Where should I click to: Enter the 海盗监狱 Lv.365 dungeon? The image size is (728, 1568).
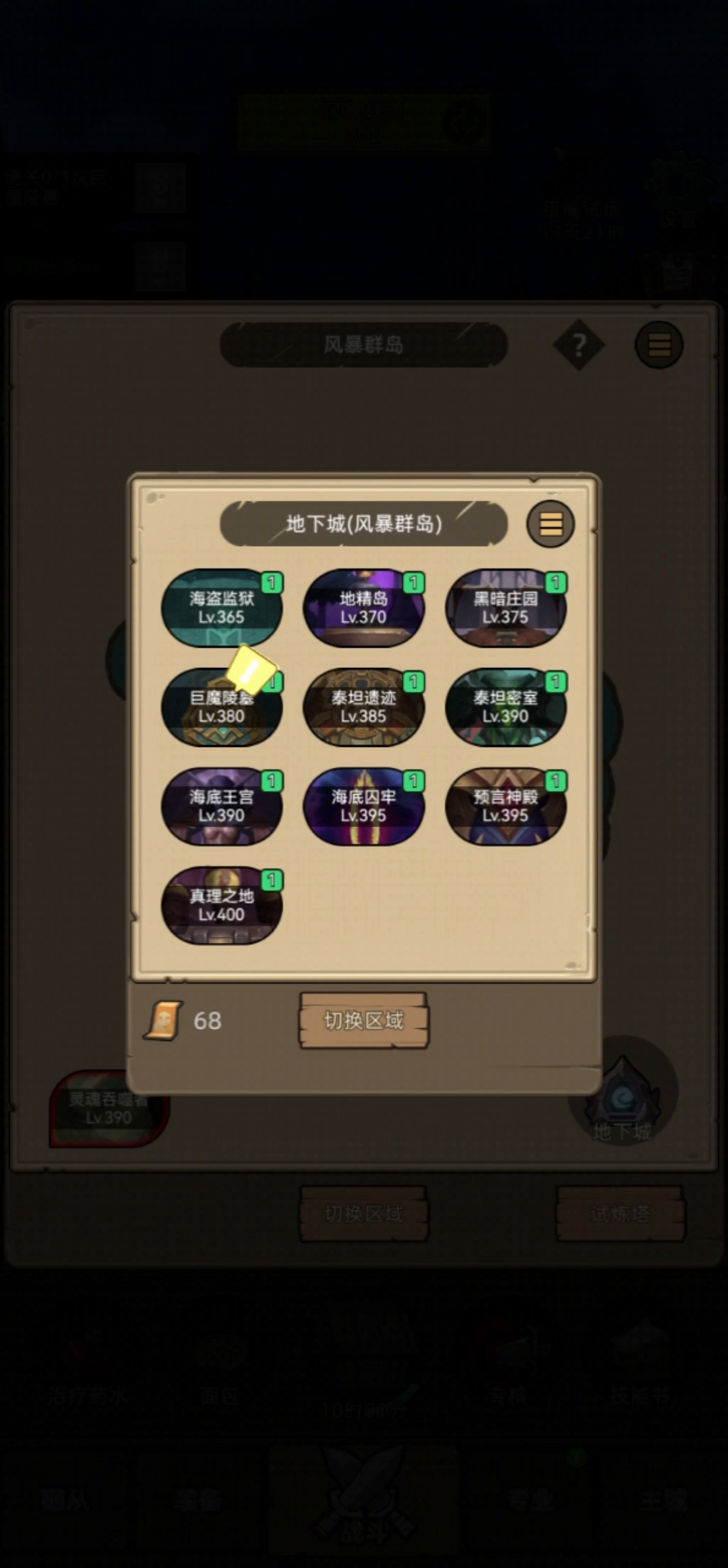pos(221,608)
